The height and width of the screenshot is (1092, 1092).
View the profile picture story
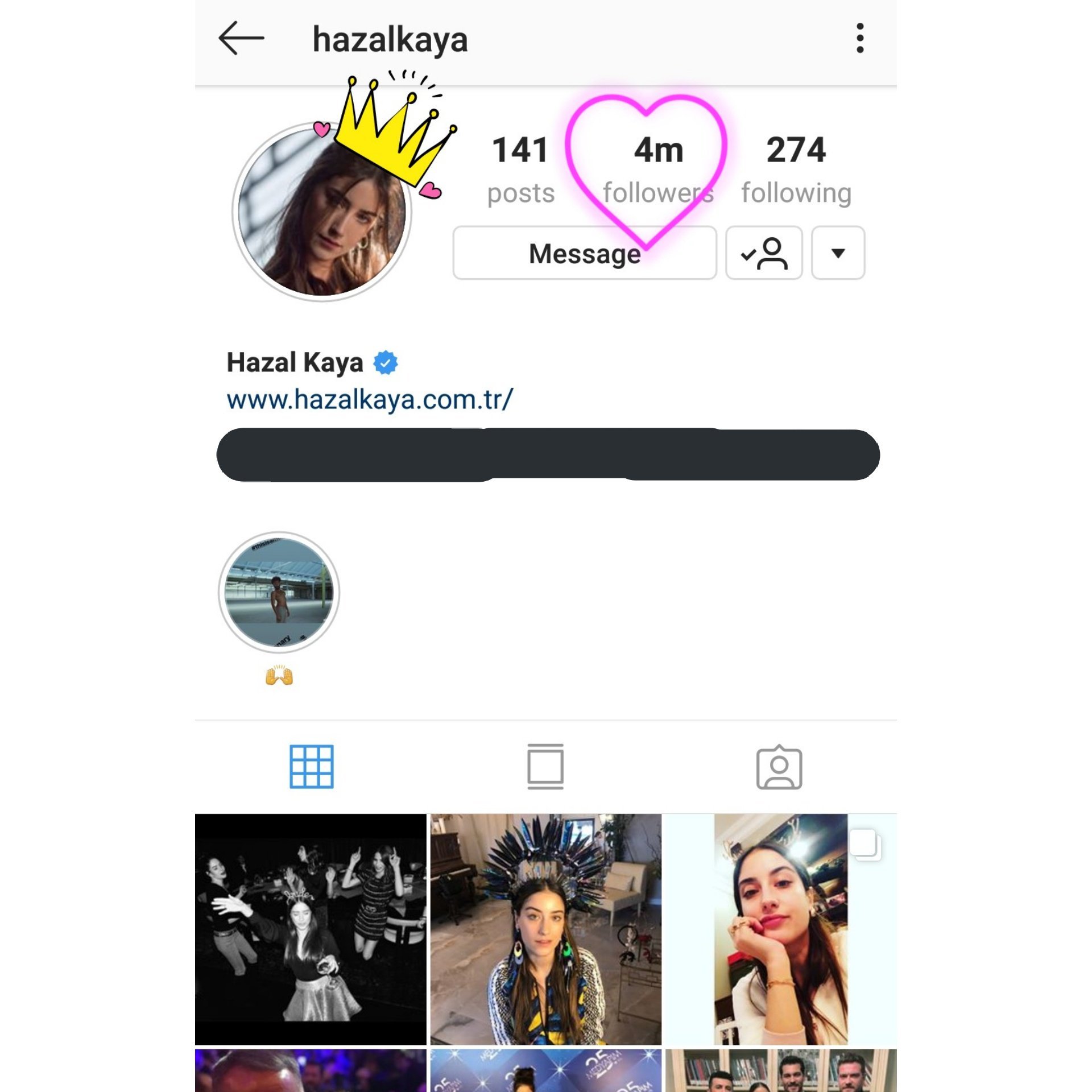(x=322, y=212)
